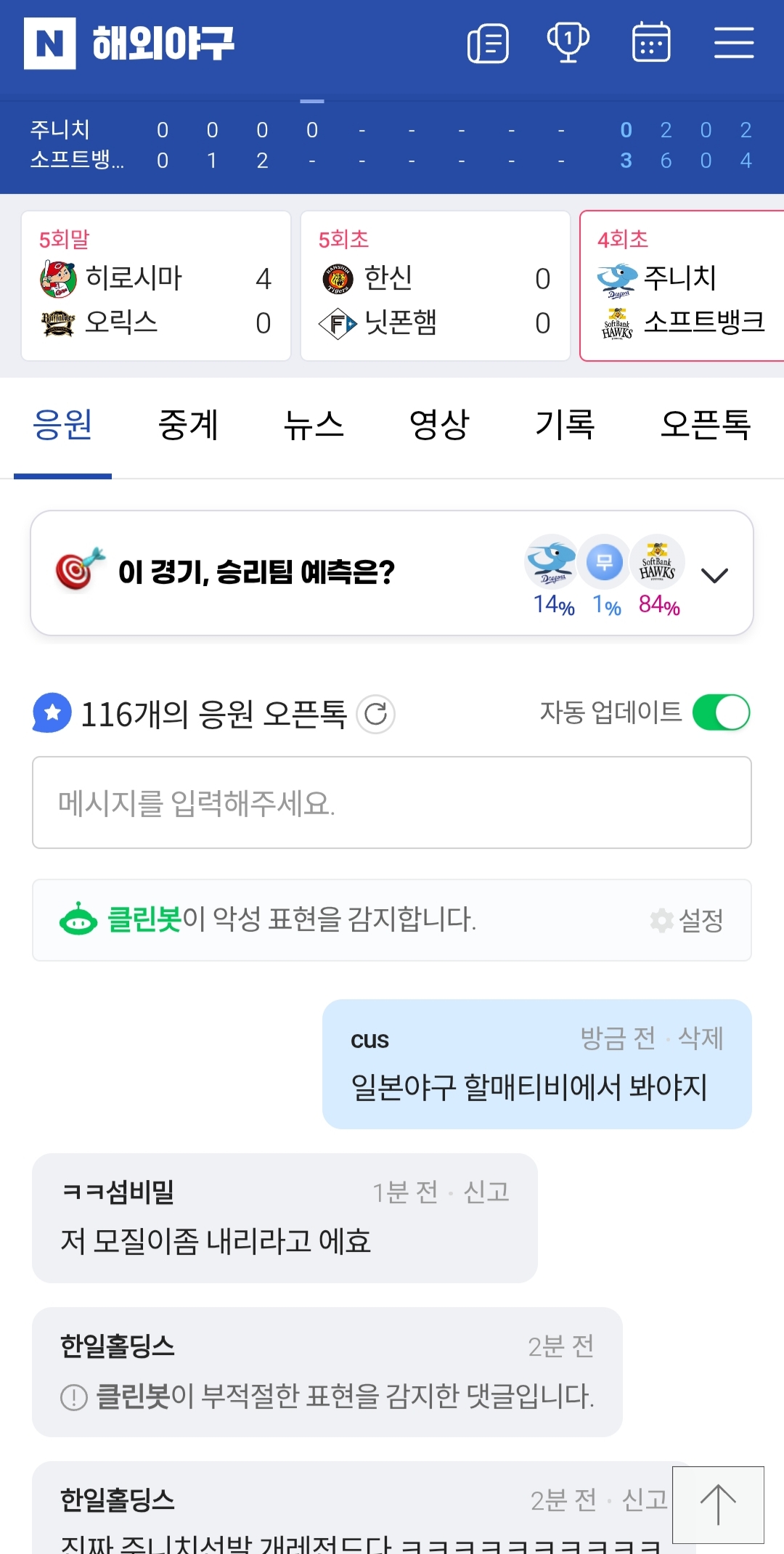Refresh the 응원 오픈톡 messages
The image size is (784, 1554).
376,715
